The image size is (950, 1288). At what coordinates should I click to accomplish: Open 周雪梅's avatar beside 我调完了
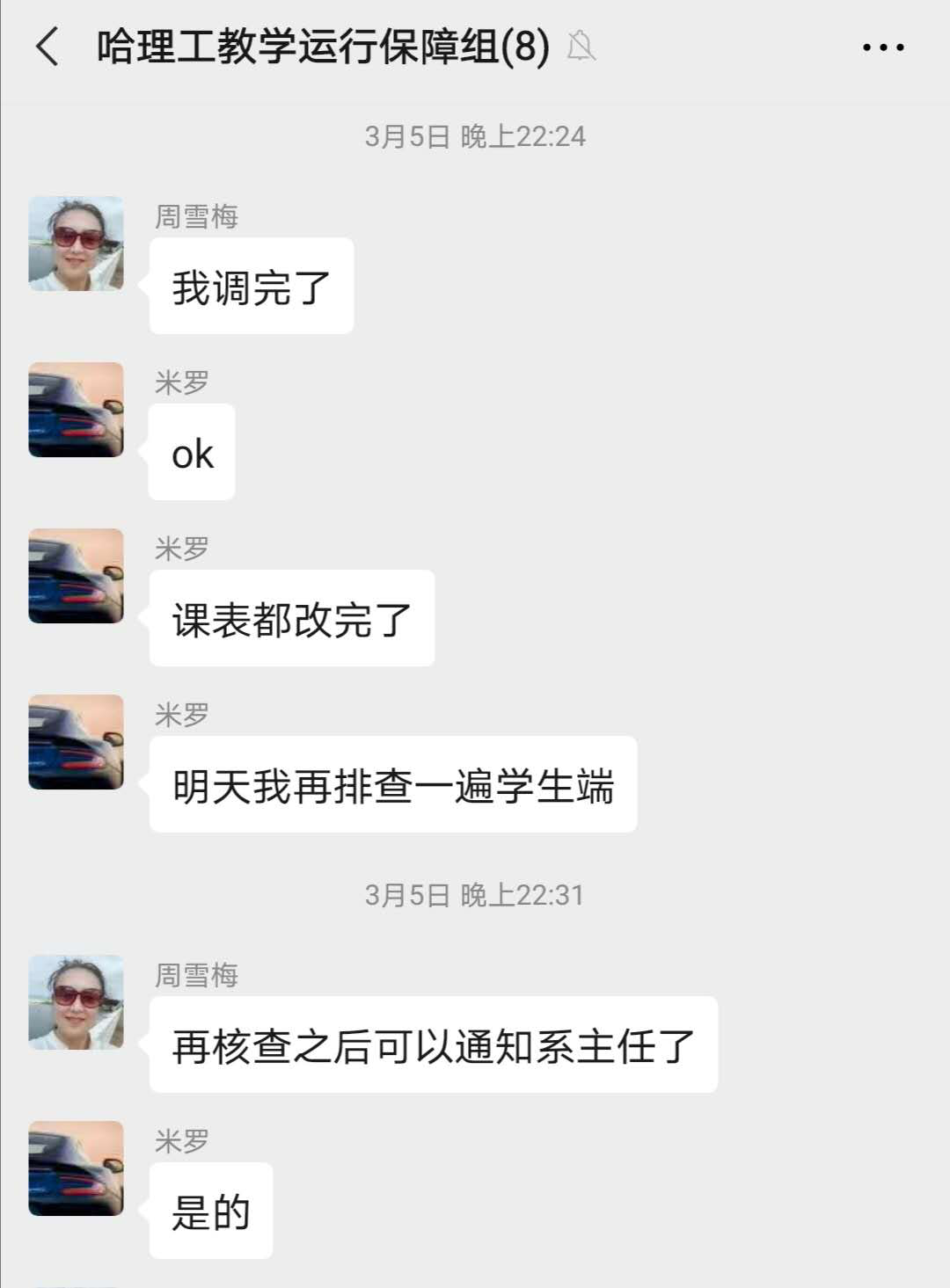(x=77, y=244)
